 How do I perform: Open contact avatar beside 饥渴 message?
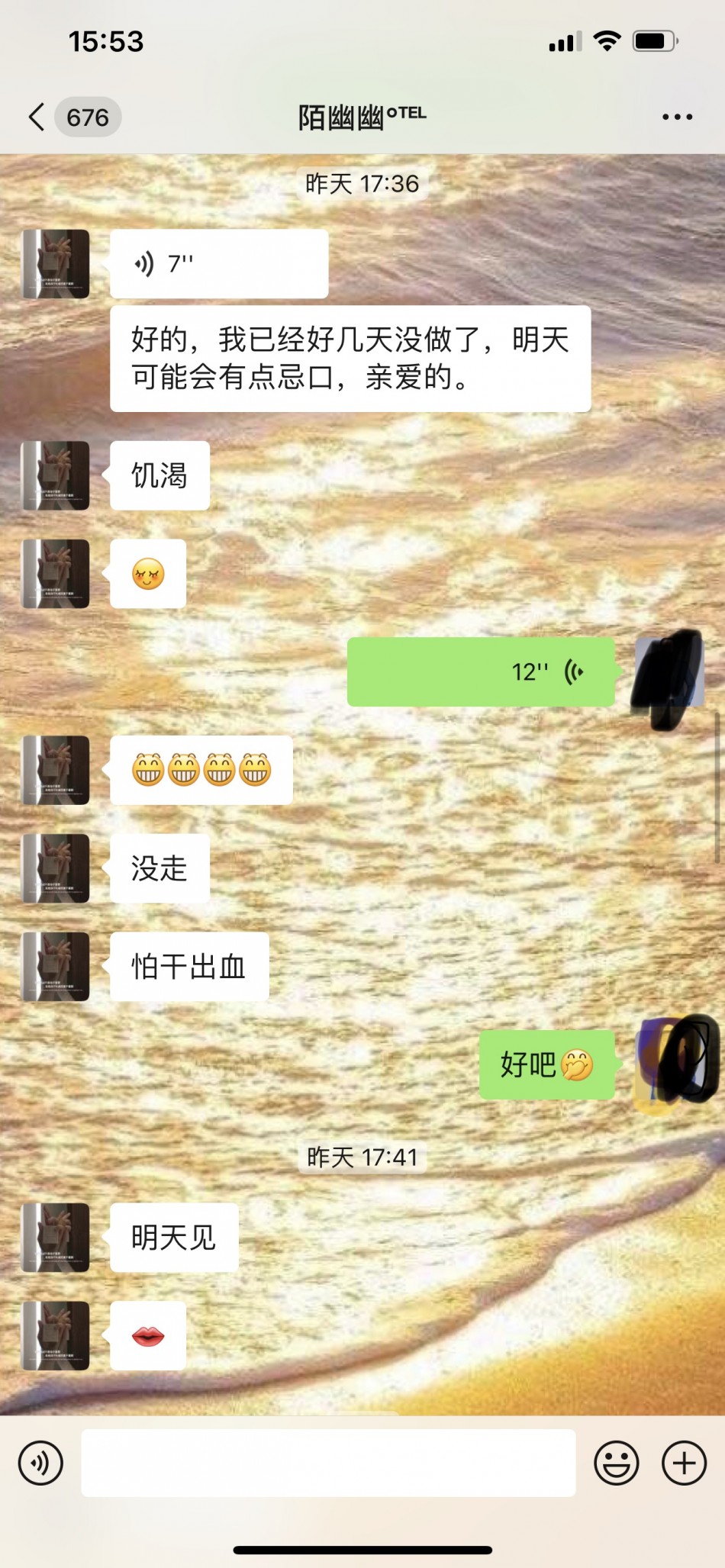[56, 475]
